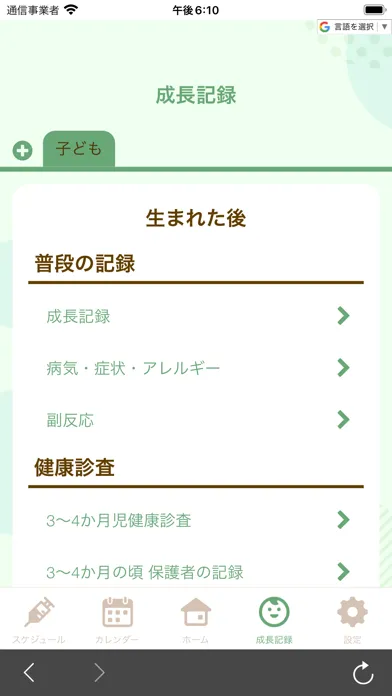Select the 子ども tab
This screenshot has width=392, height=696.
[x=79, y=150]
